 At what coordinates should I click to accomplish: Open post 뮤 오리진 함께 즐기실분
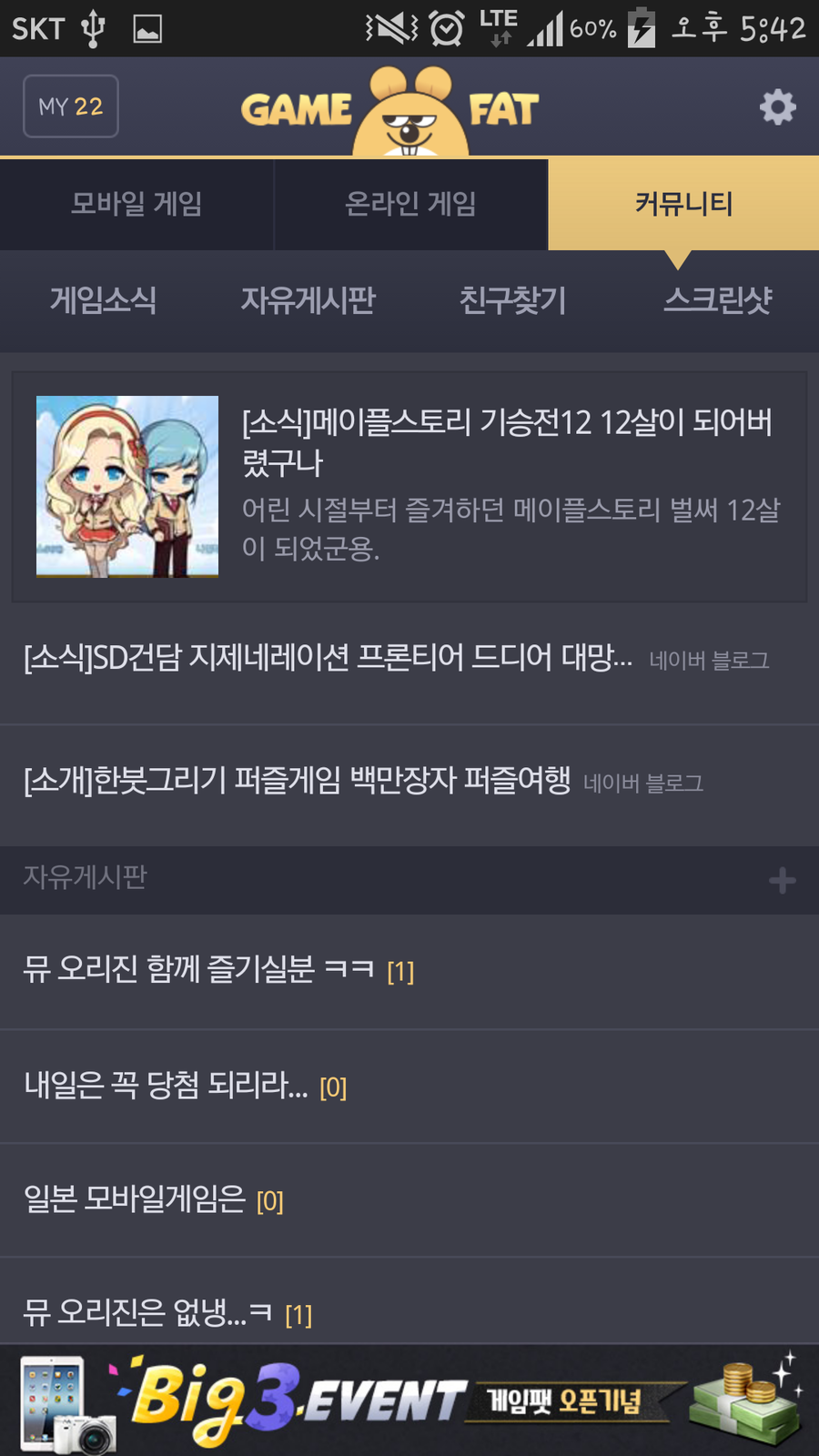click(200, 970)
